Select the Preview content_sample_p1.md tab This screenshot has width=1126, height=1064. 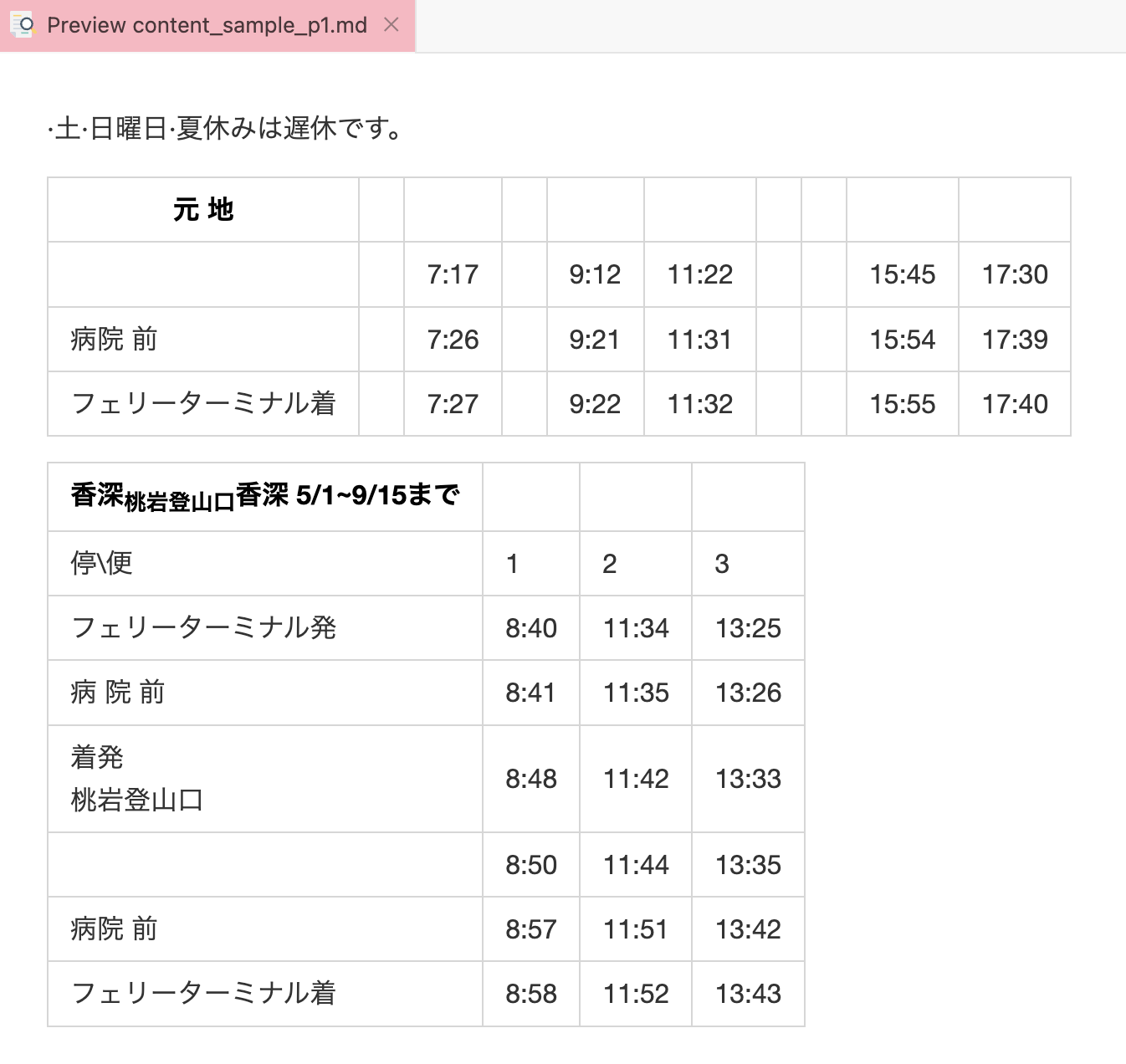click(206, 25)
